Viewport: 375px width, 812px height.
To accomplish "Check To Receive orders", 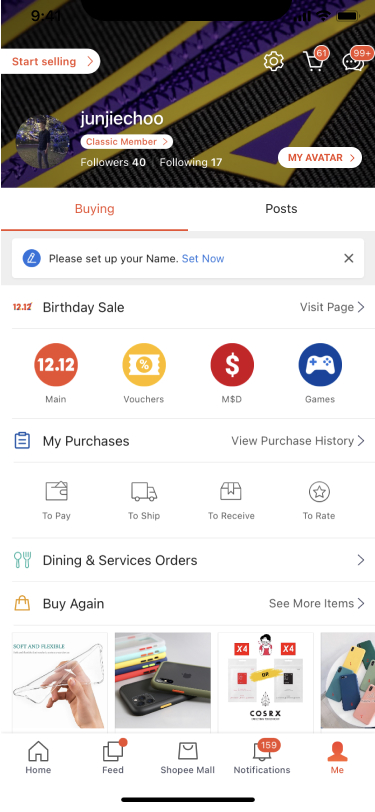I will pyautogui.click(x=231, y=500).
